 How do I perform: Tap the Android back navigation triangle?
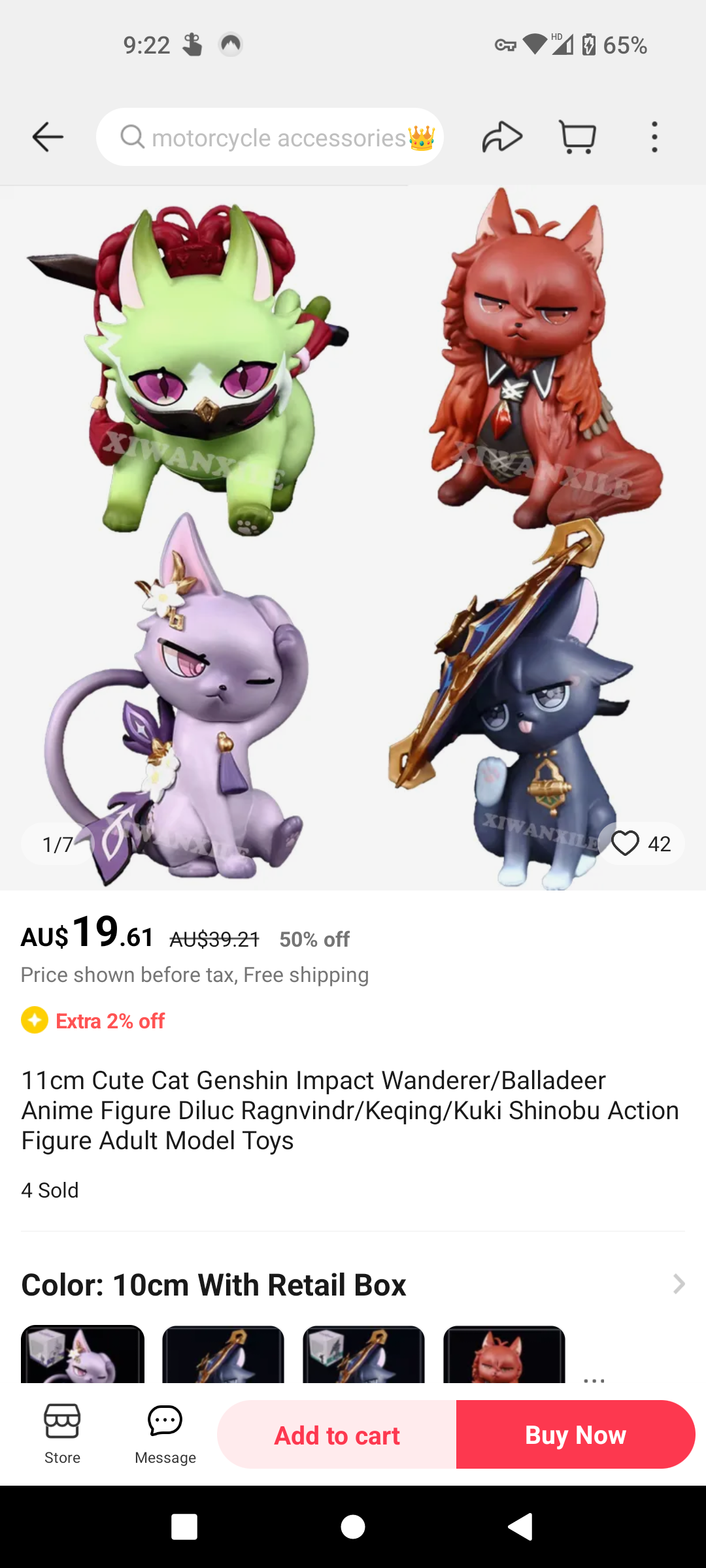coord(520,1528)
